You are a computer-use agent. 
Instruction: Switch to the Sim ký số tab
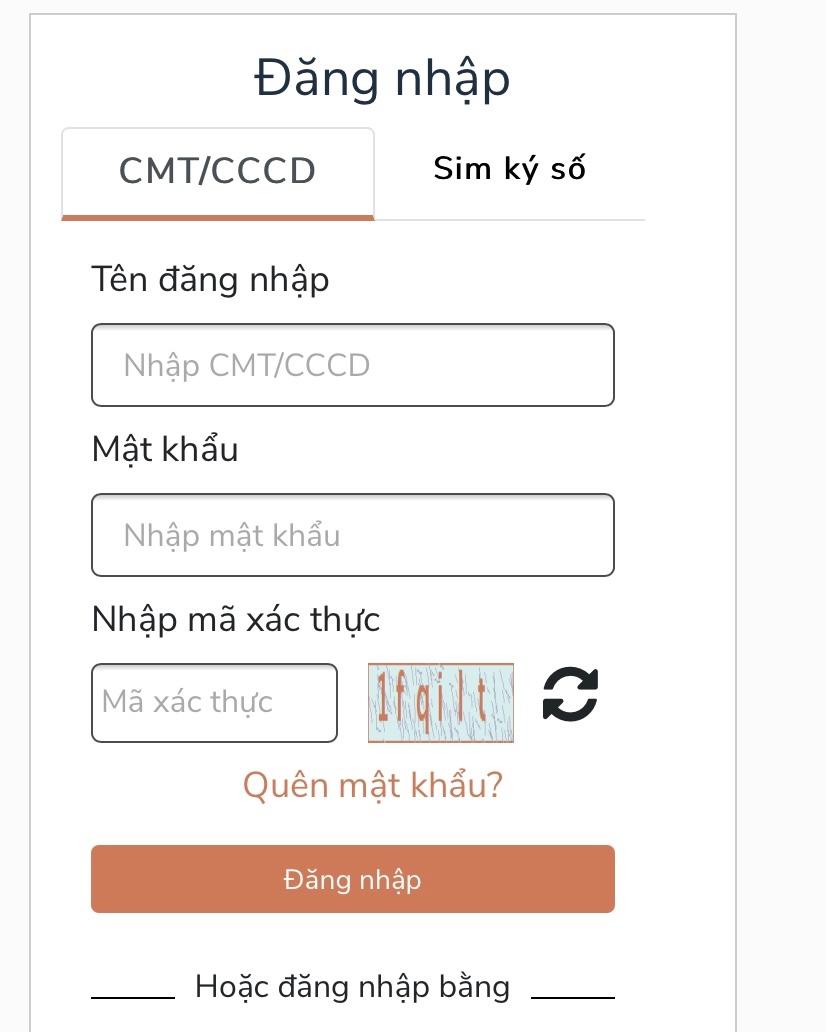509,170
